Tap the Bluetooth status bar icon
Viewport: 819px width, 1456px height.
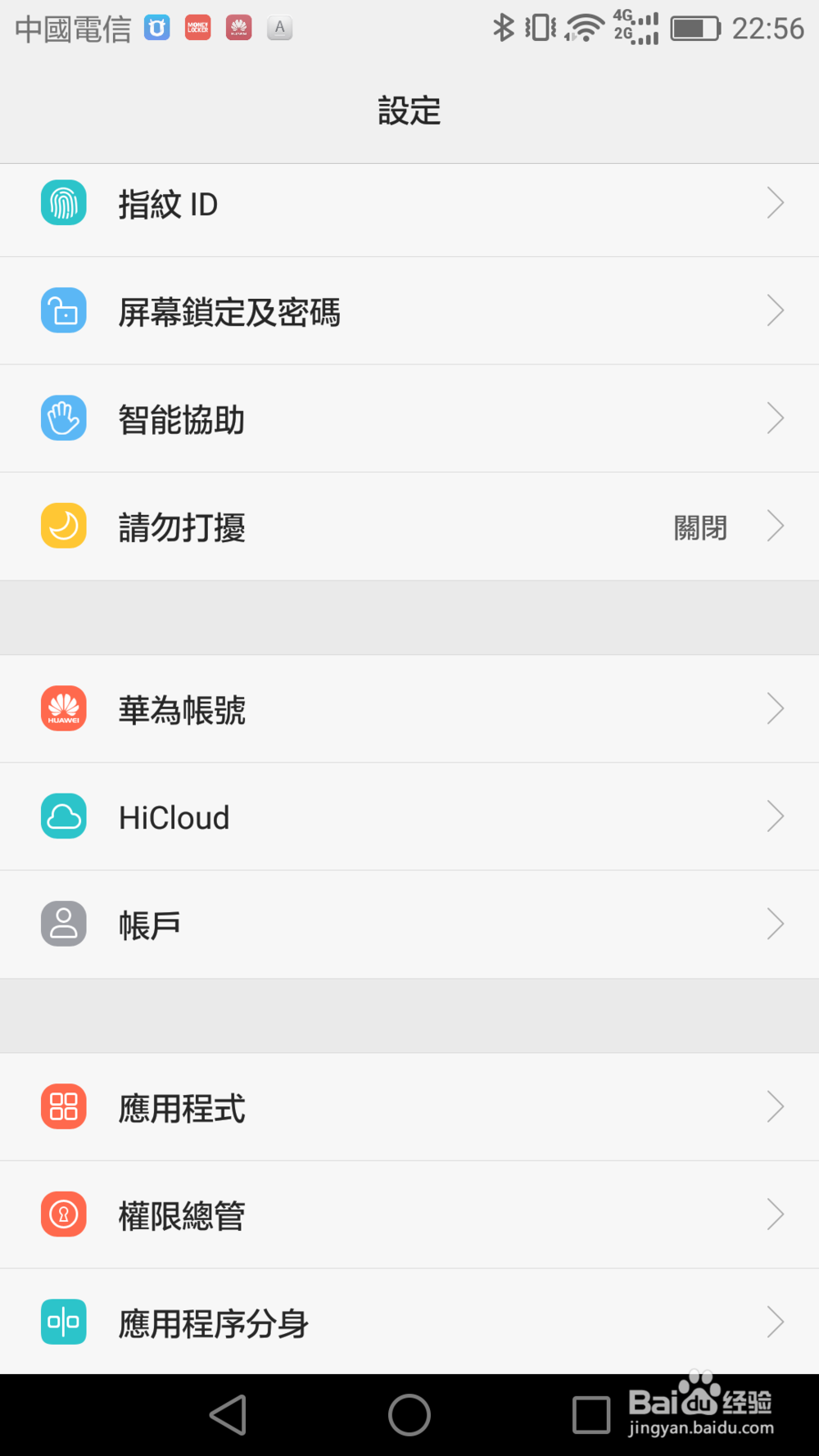[x=504, y=27]
